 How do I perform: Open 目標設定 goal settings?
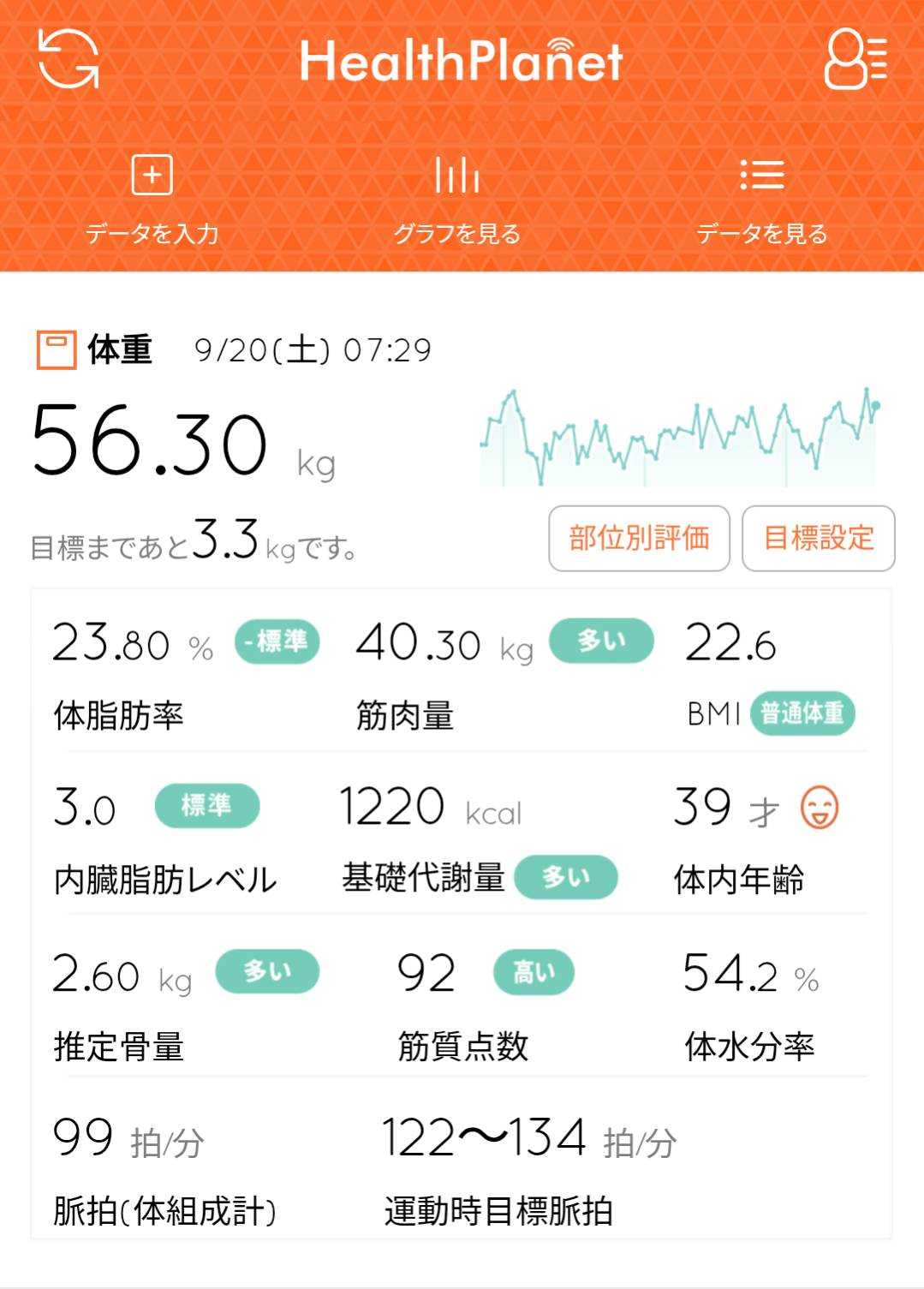pyautogui.click(x=818, y=538)
